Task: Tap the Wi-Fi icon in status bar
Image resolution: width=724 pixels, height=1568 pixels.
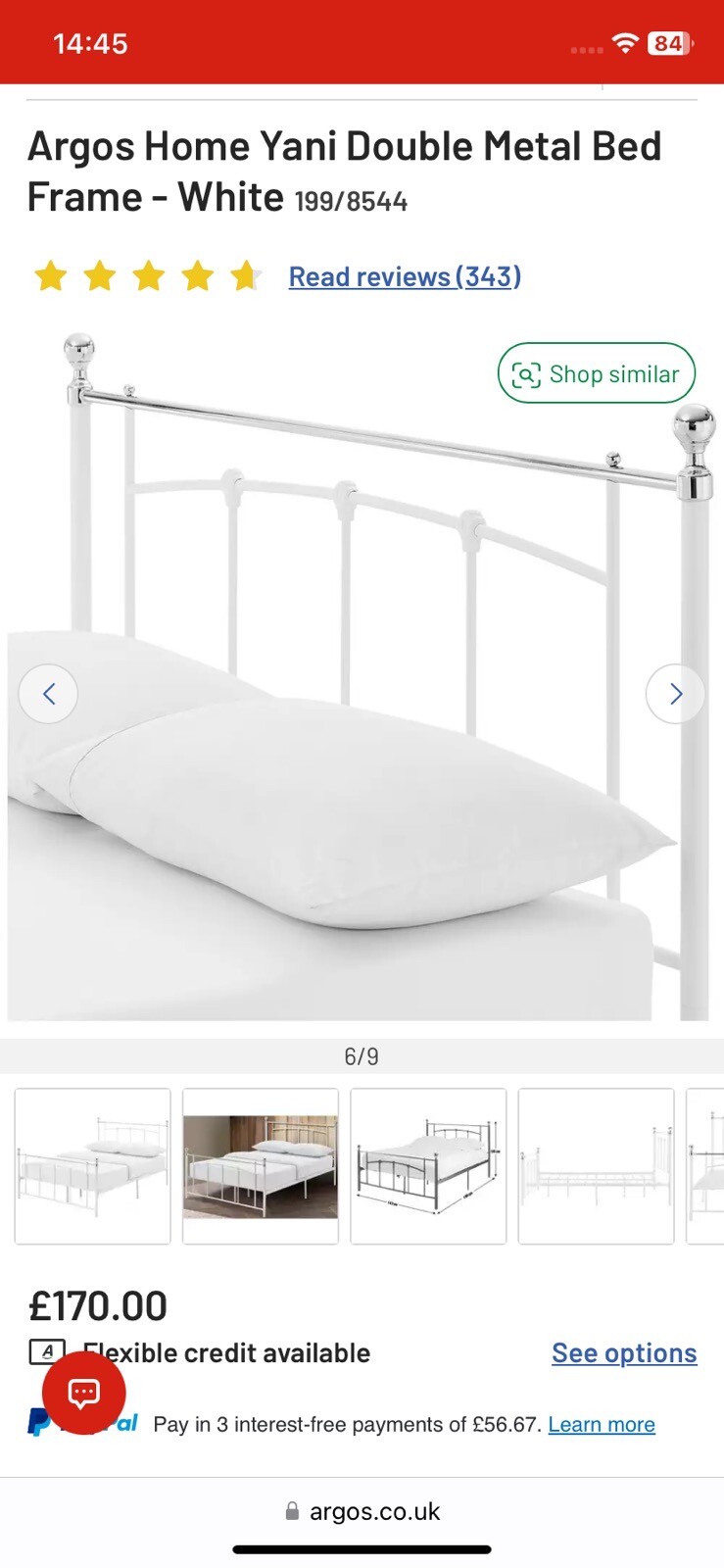Action: coord(624,42)
